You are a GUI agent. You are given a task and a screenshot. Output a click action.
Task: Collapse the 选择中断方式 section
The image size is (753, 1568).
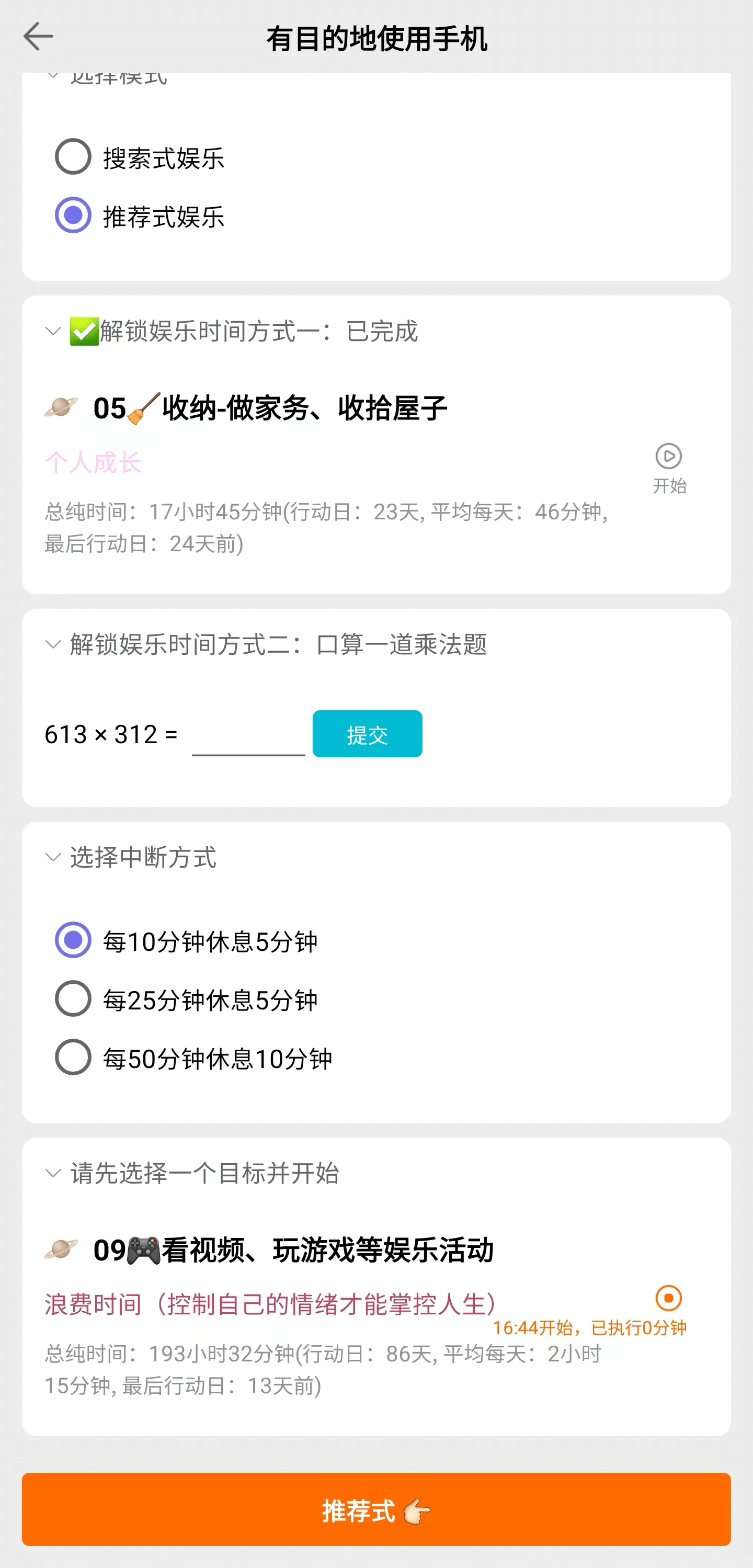[53, 858]
